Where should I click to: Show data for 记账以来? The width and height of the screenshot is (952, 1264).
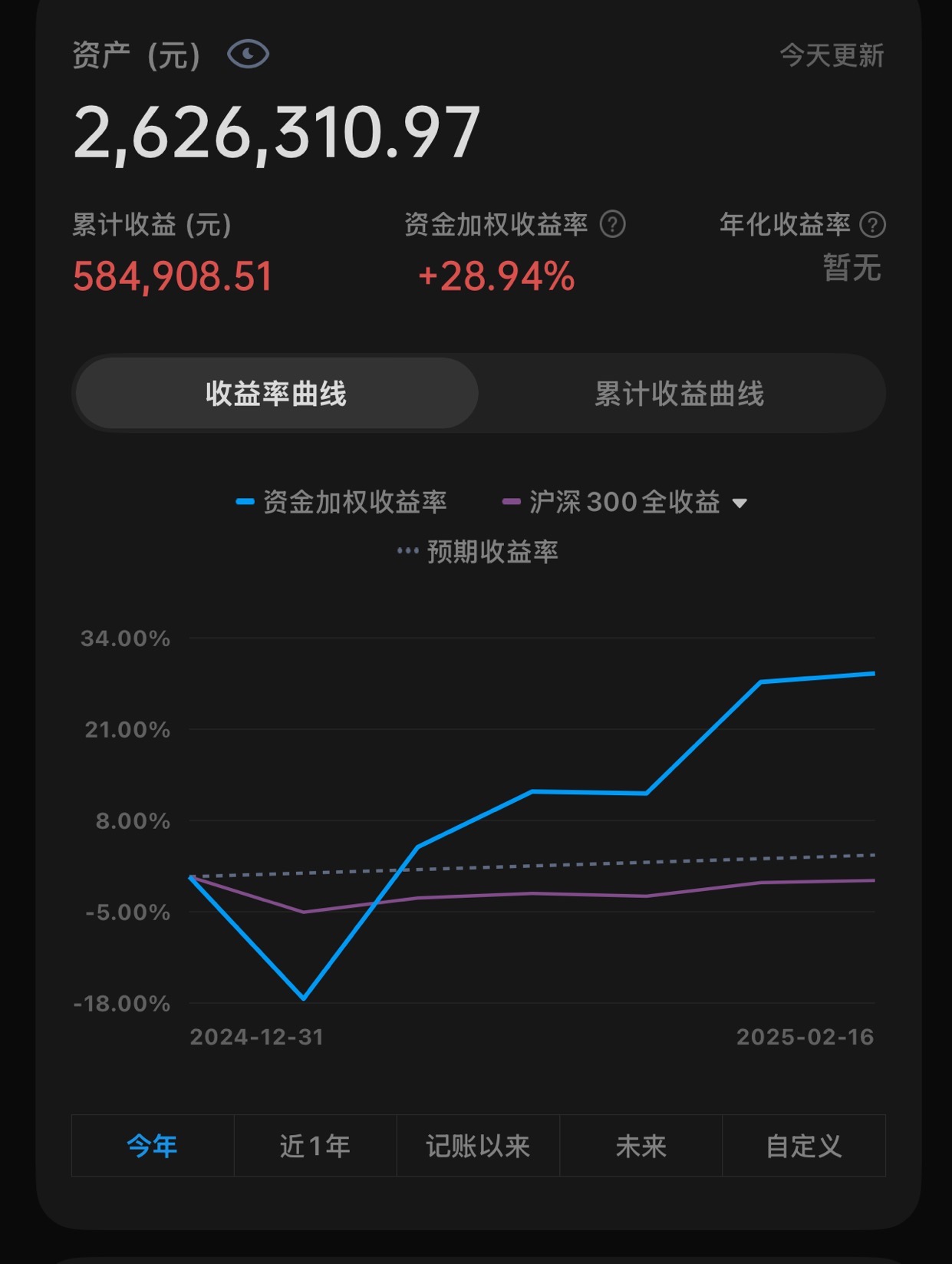pyautogui.click(x=478, y=1146)
